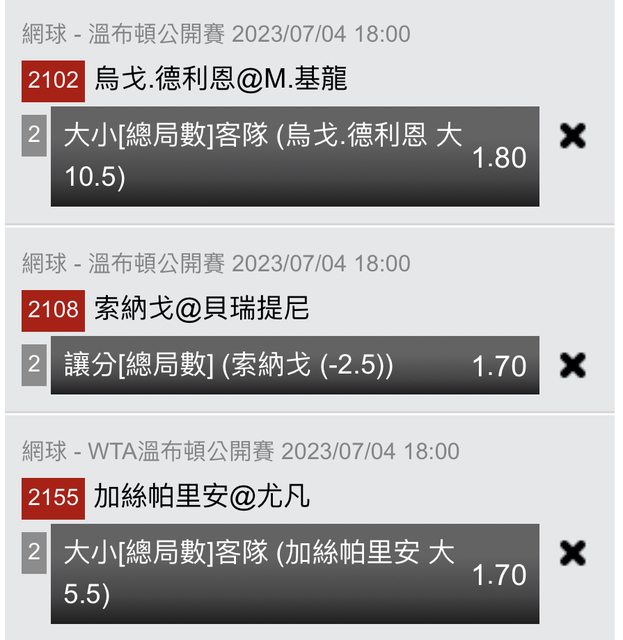Delete the 索納戈@貝瑞提尼 bet from the slip
623x640 pixels.
click(x=573, y=364)
